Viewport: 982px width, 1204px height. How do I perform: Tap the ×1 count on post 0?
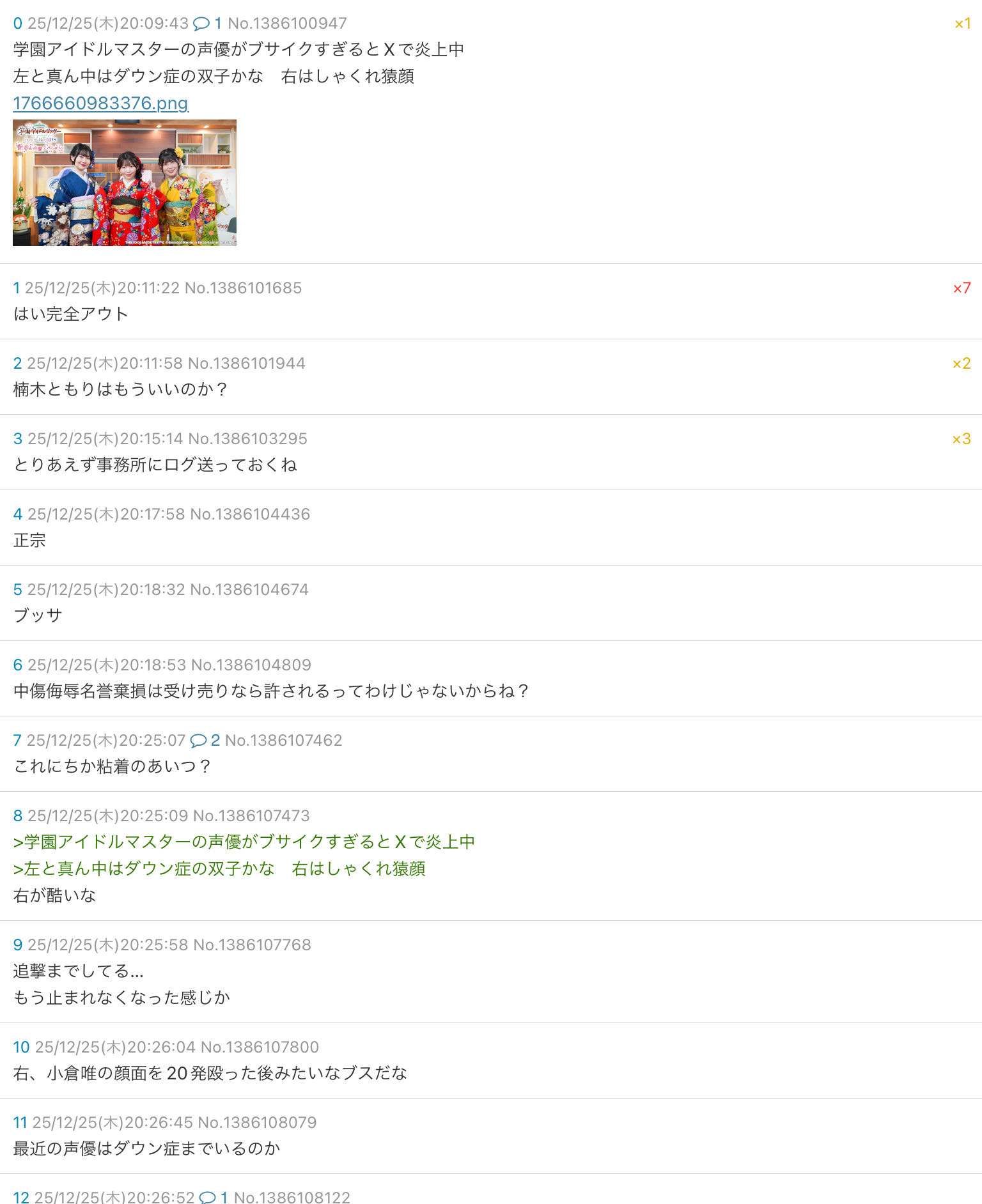pos(962,23)
